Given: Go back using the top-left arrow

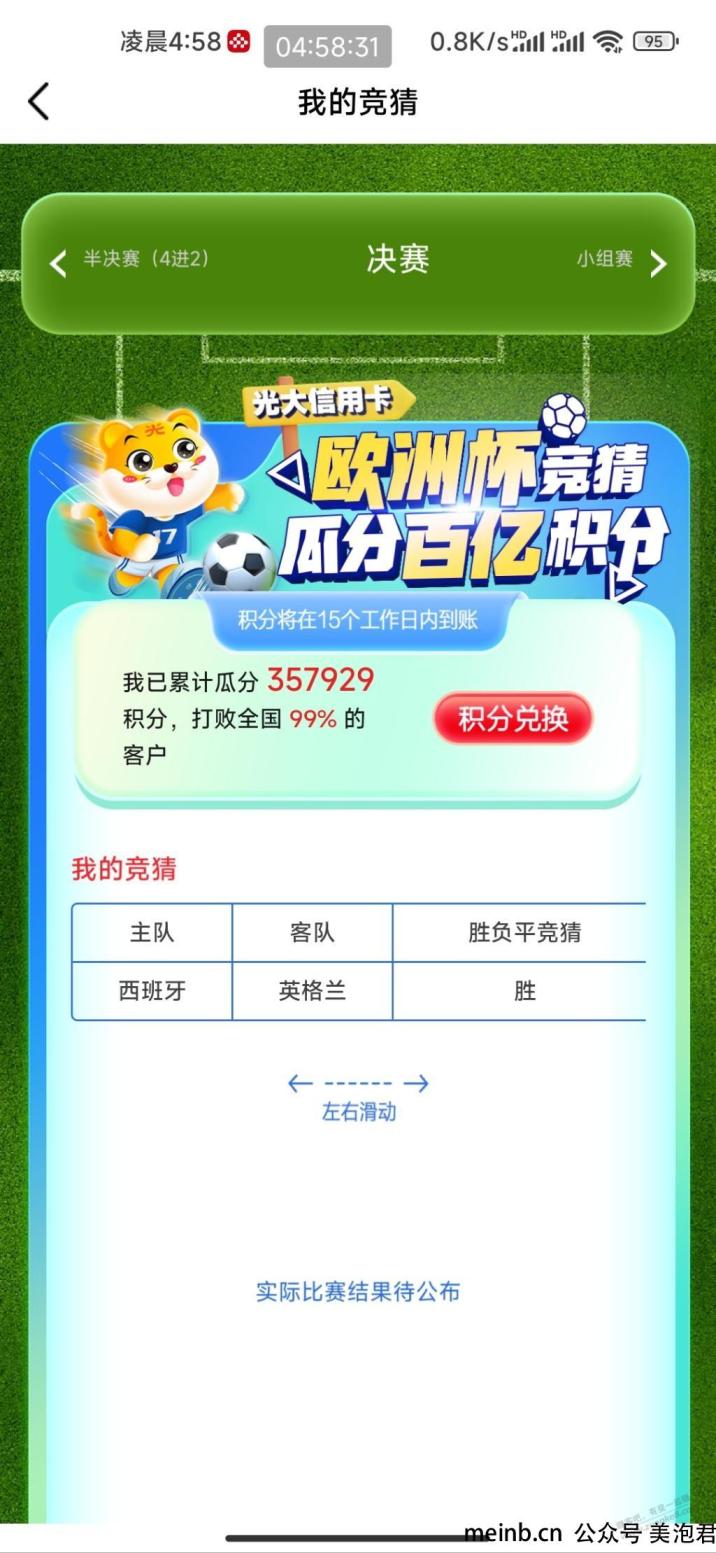Looking at the screenshot, I should [x=38, y=101].
